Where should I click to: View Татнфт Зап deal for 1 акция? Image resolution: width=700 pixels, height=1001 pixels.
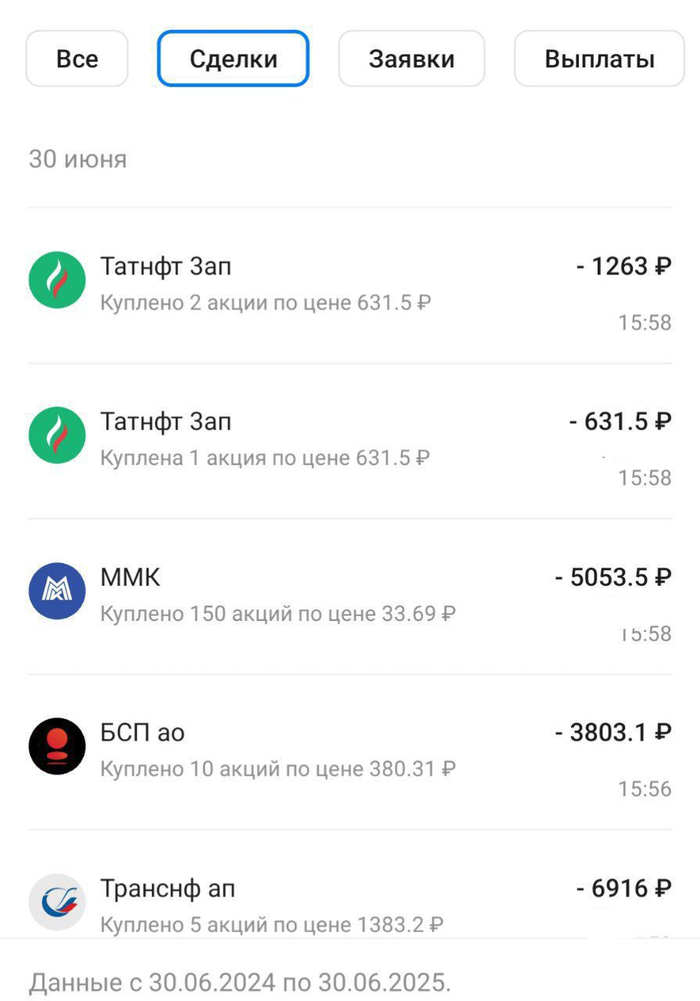tap(350, 440)
